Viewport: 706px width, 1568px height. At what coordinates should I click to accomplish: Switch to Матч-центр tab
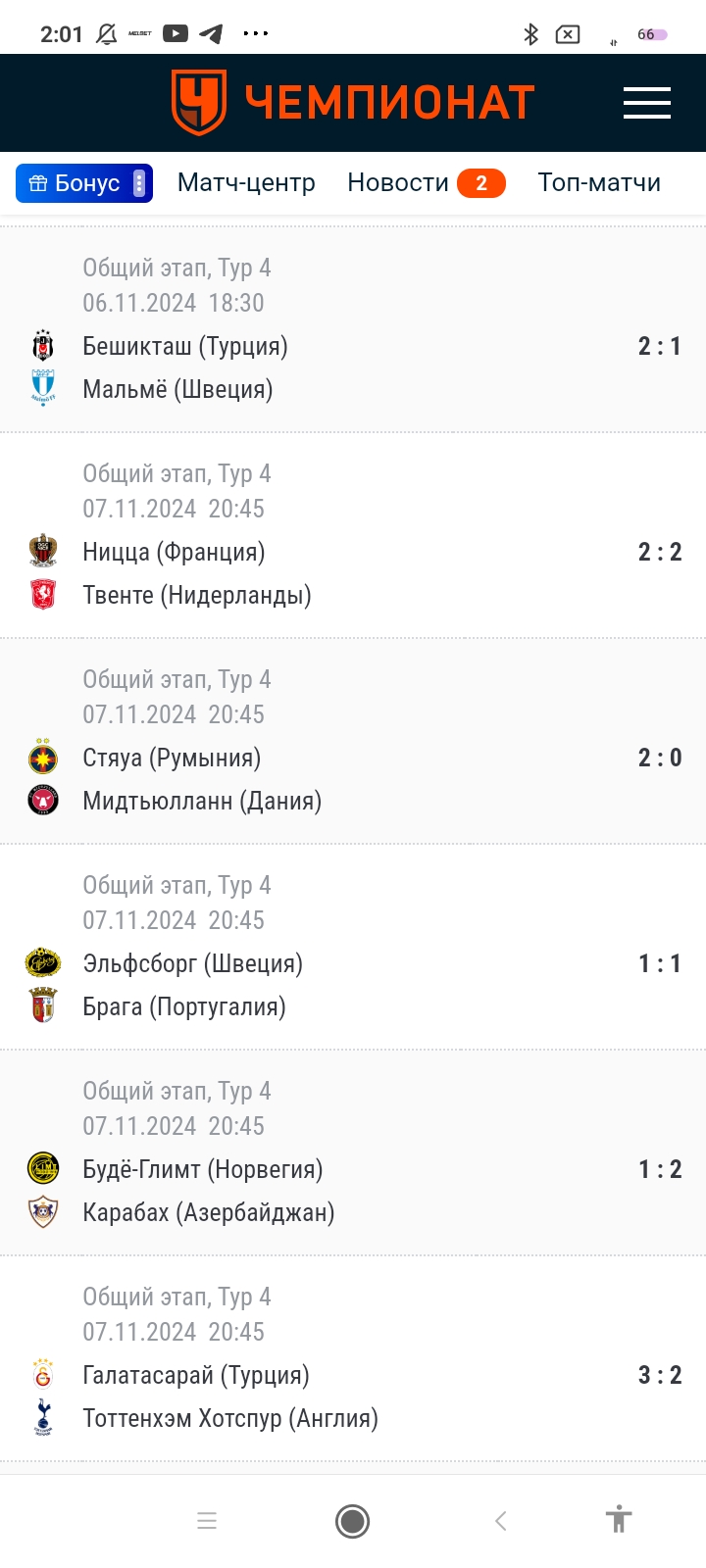(246, 183)
